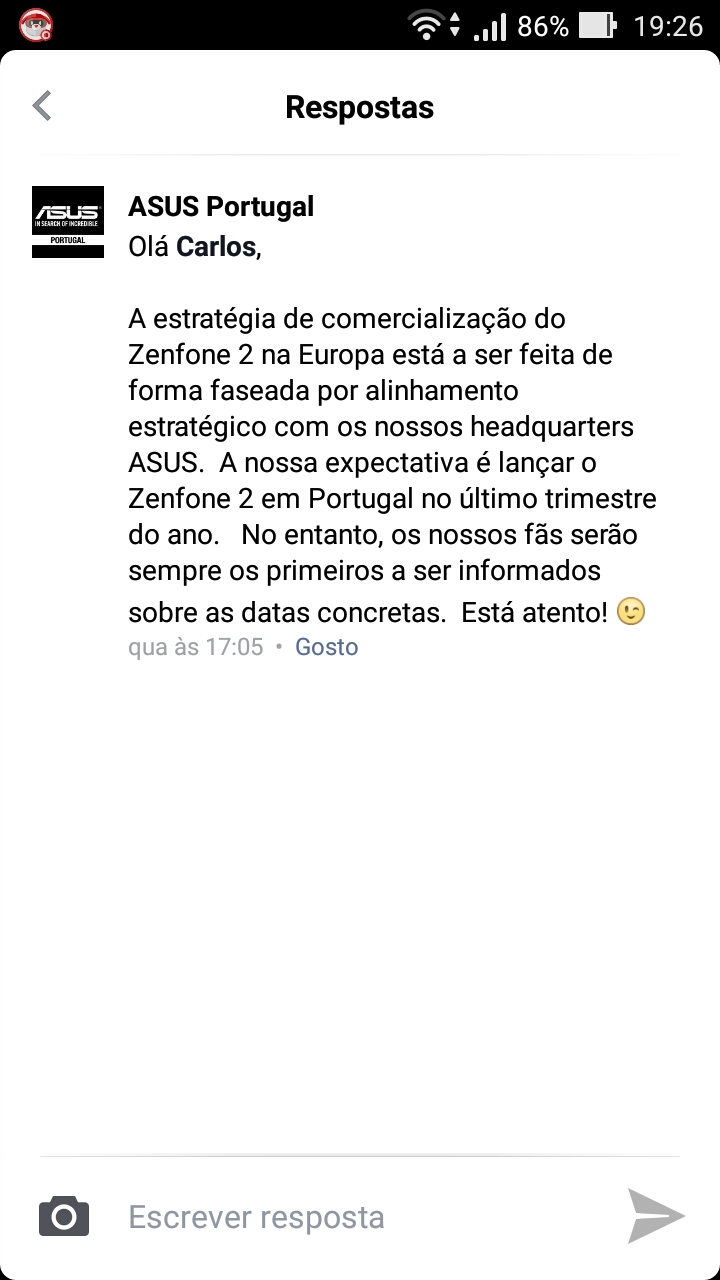The width and height of the screenshot is (720, 1280).
Task: Attach a photo with the camera icon
Action: tap(64, 1216)
